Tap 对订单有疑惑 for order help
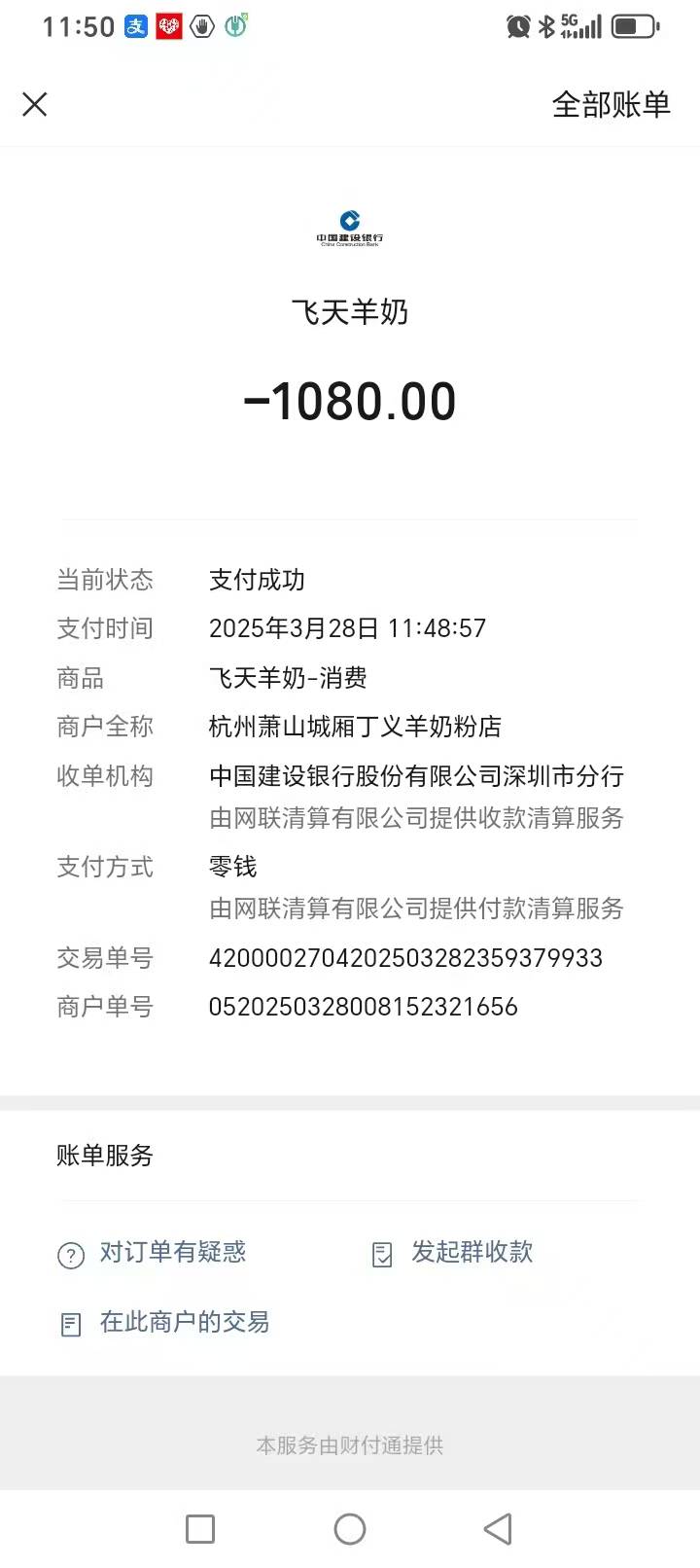The image size is (700, 1568). 171,1253
